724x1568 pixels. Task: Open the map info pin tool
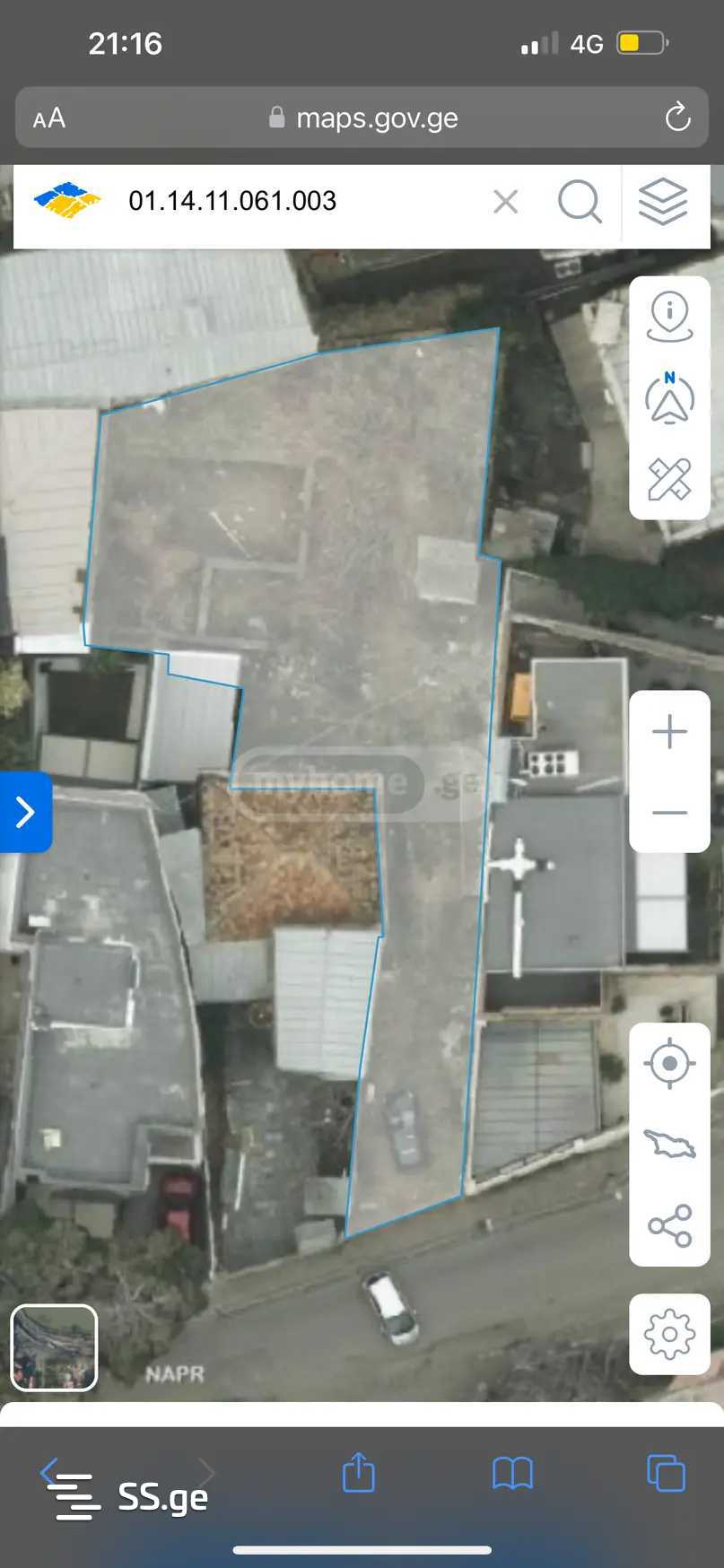tap(669, 317)
